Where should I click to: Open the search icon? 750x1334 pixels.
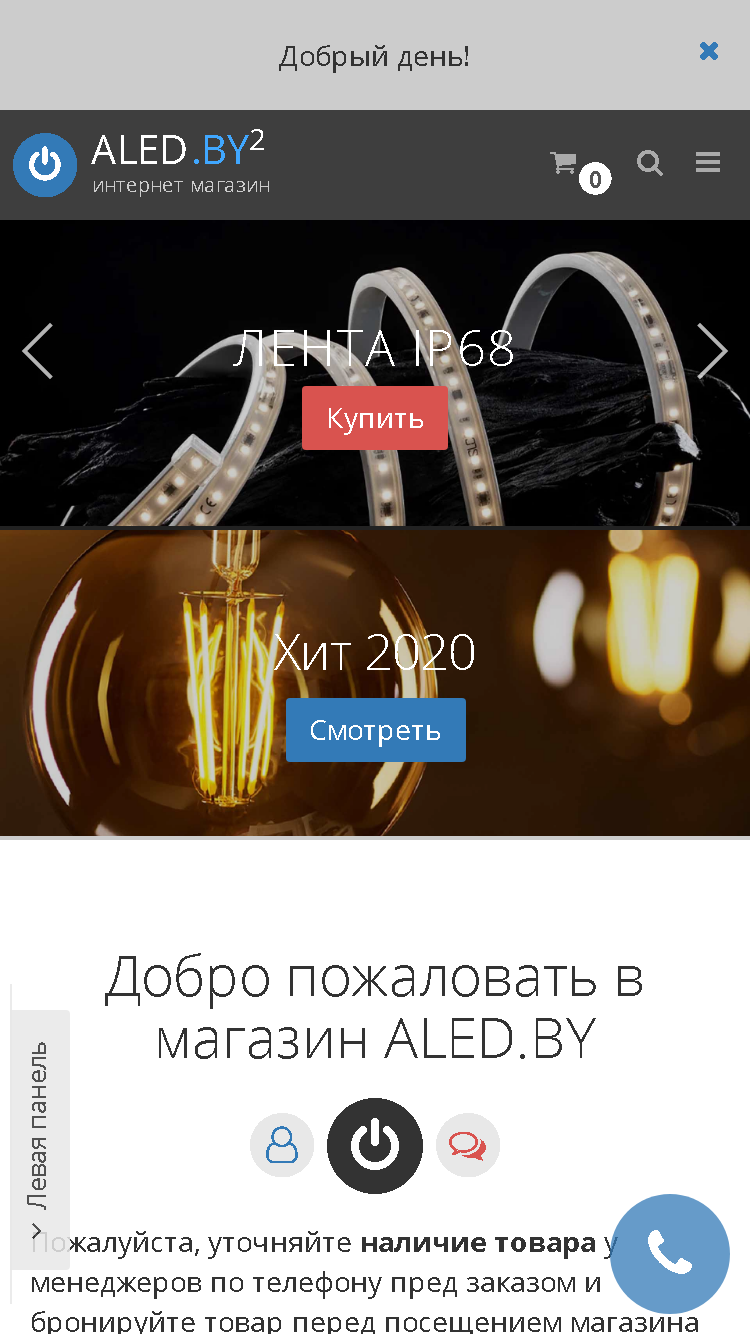pos(650,162)
